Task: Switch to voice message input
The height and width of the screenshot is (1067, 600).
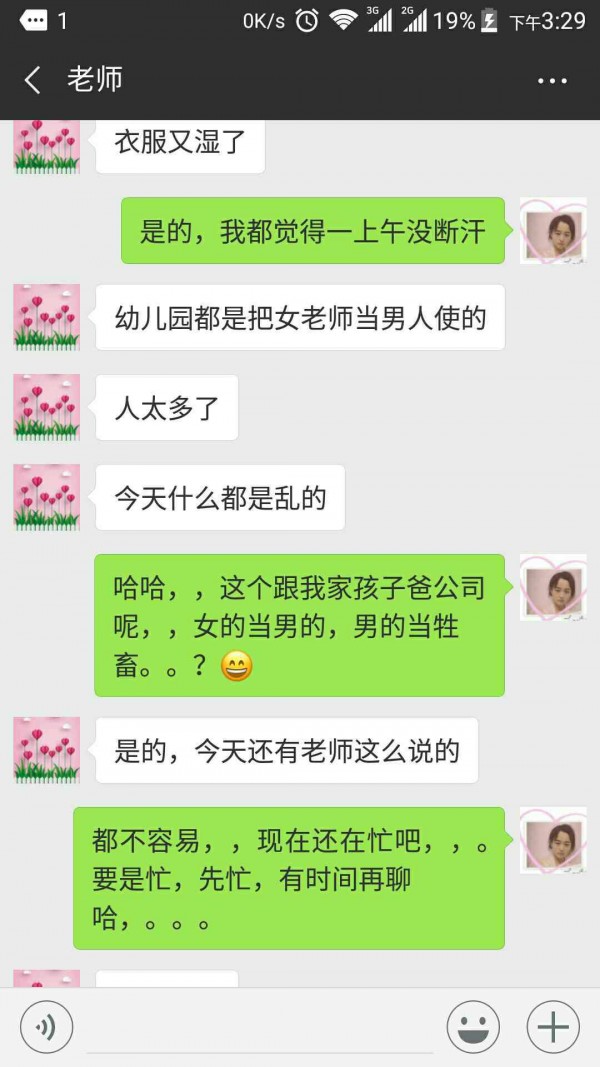Action: point(46,1027)
